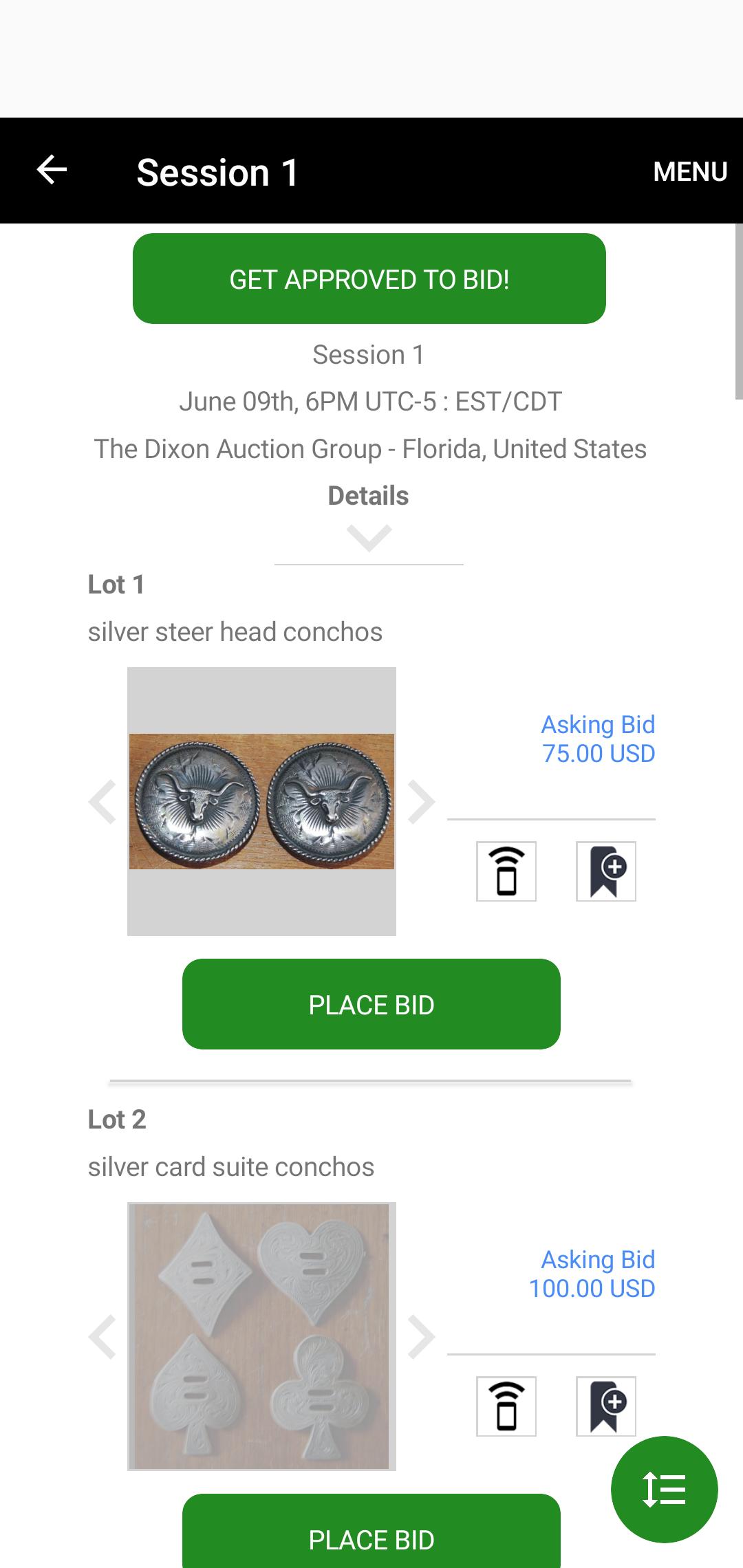The width and height of the screenshot is (743, 1568).
Task: Tap the phone bid icon for Lot 2
Action: [x=506, y=1406]
